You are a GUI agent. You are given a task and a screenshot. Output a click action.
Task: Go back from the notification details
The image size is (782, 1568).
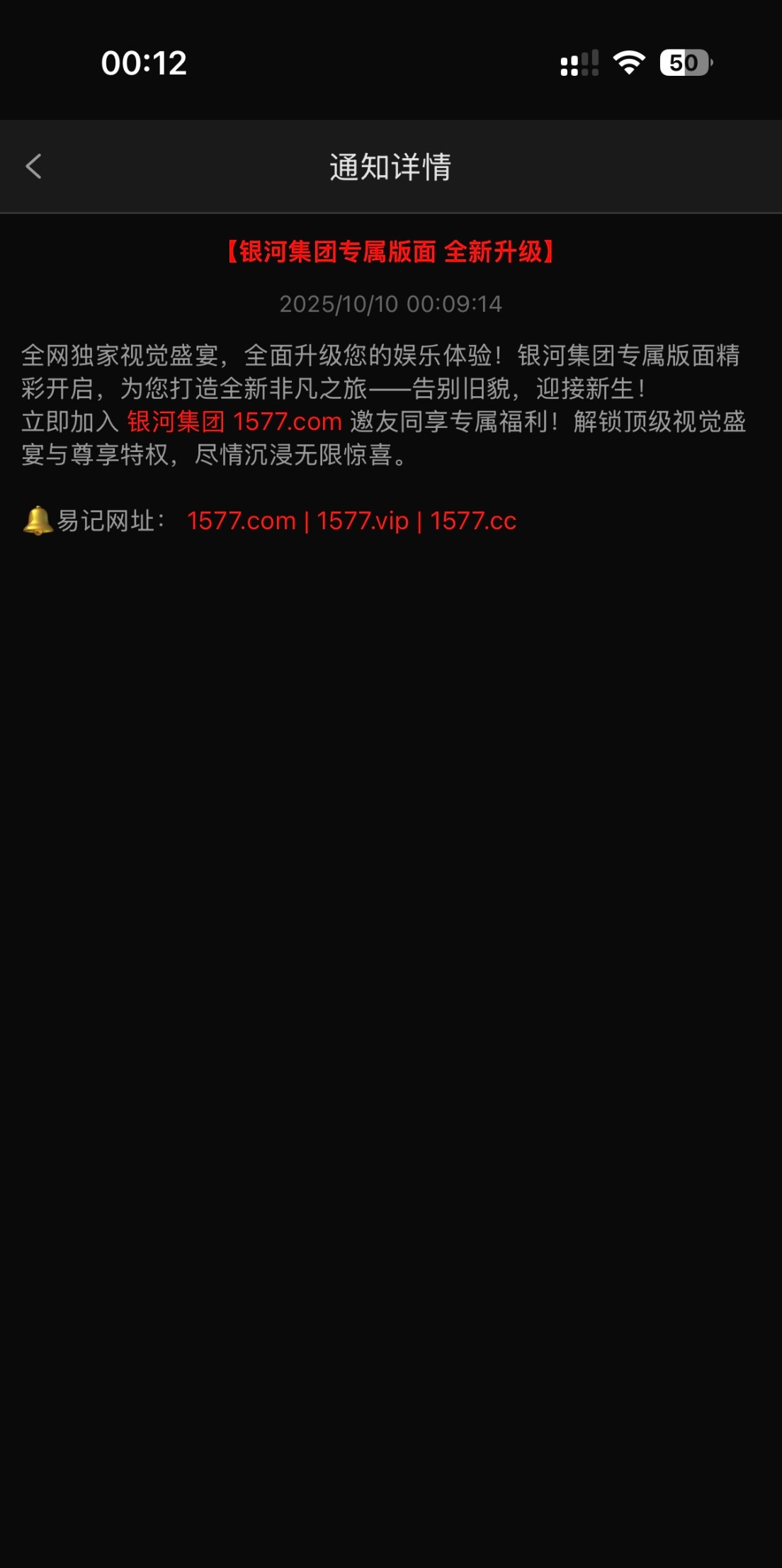coord(33,167)
